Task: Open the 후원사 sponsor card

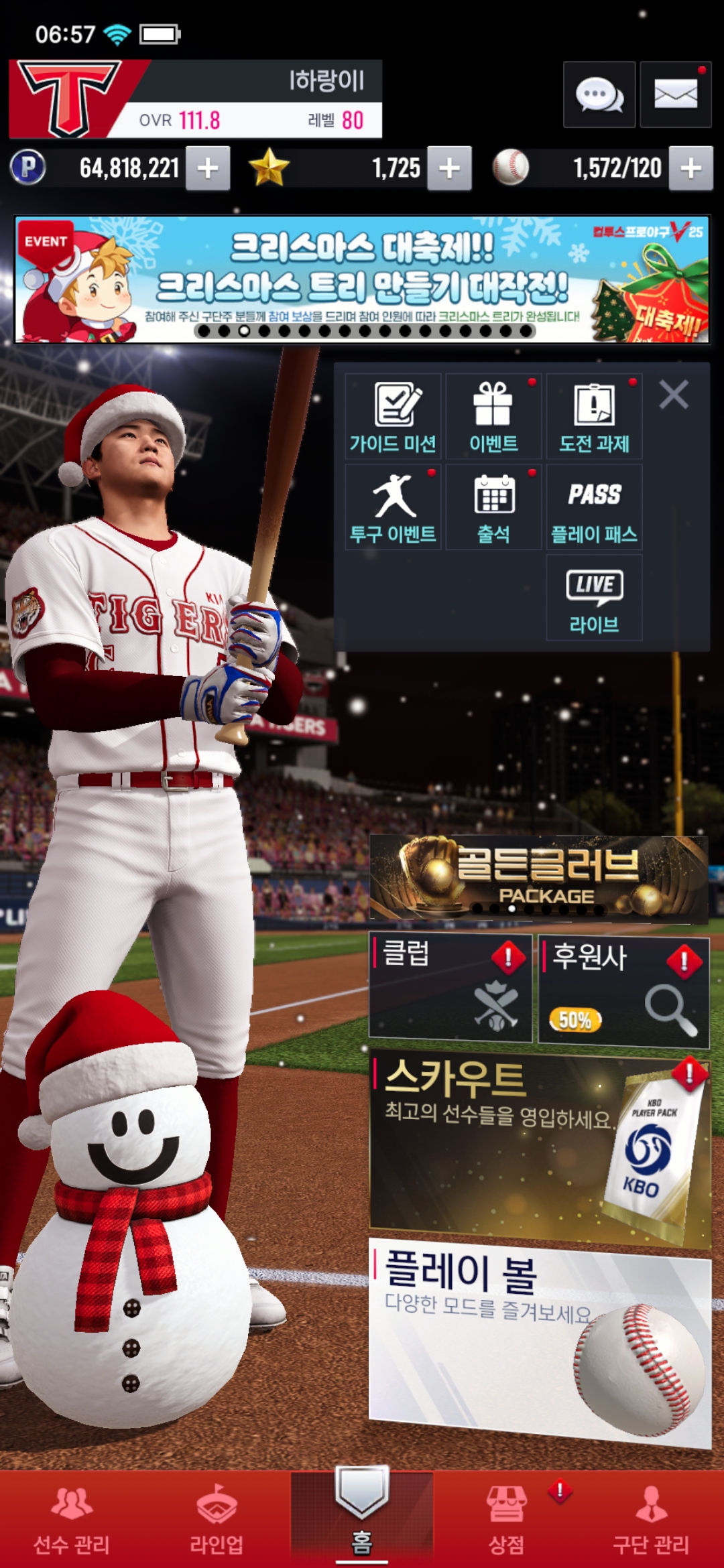Action: 623,990
